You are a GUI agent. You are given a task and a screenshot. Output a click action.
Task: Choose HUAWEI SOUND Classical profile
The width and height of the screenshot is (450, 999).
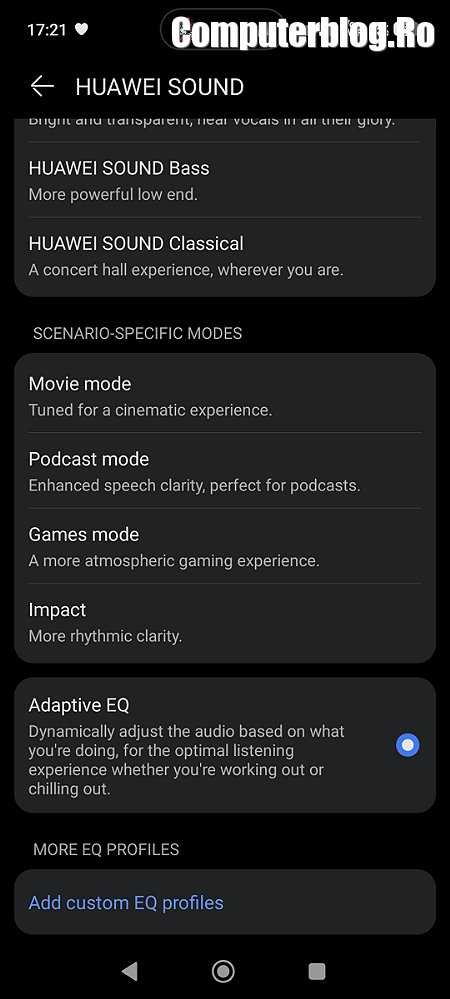[x=225, y=256]
